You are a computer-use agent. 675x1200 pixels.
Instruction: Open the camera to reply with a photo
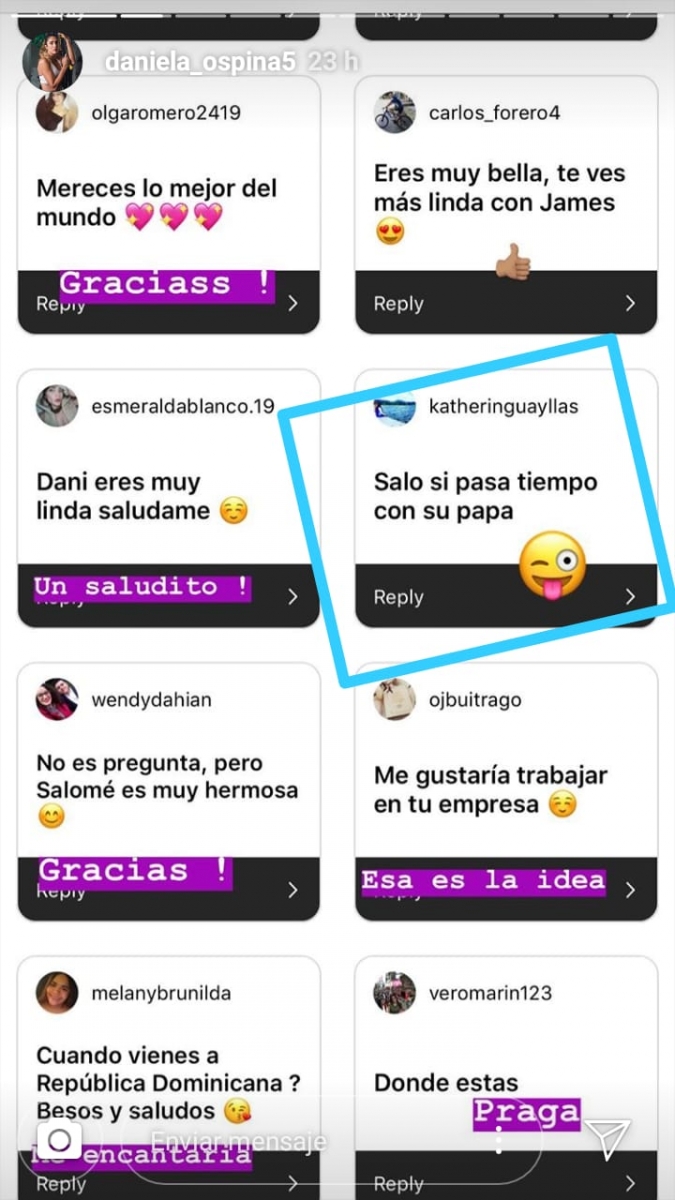coord(59,1140)
